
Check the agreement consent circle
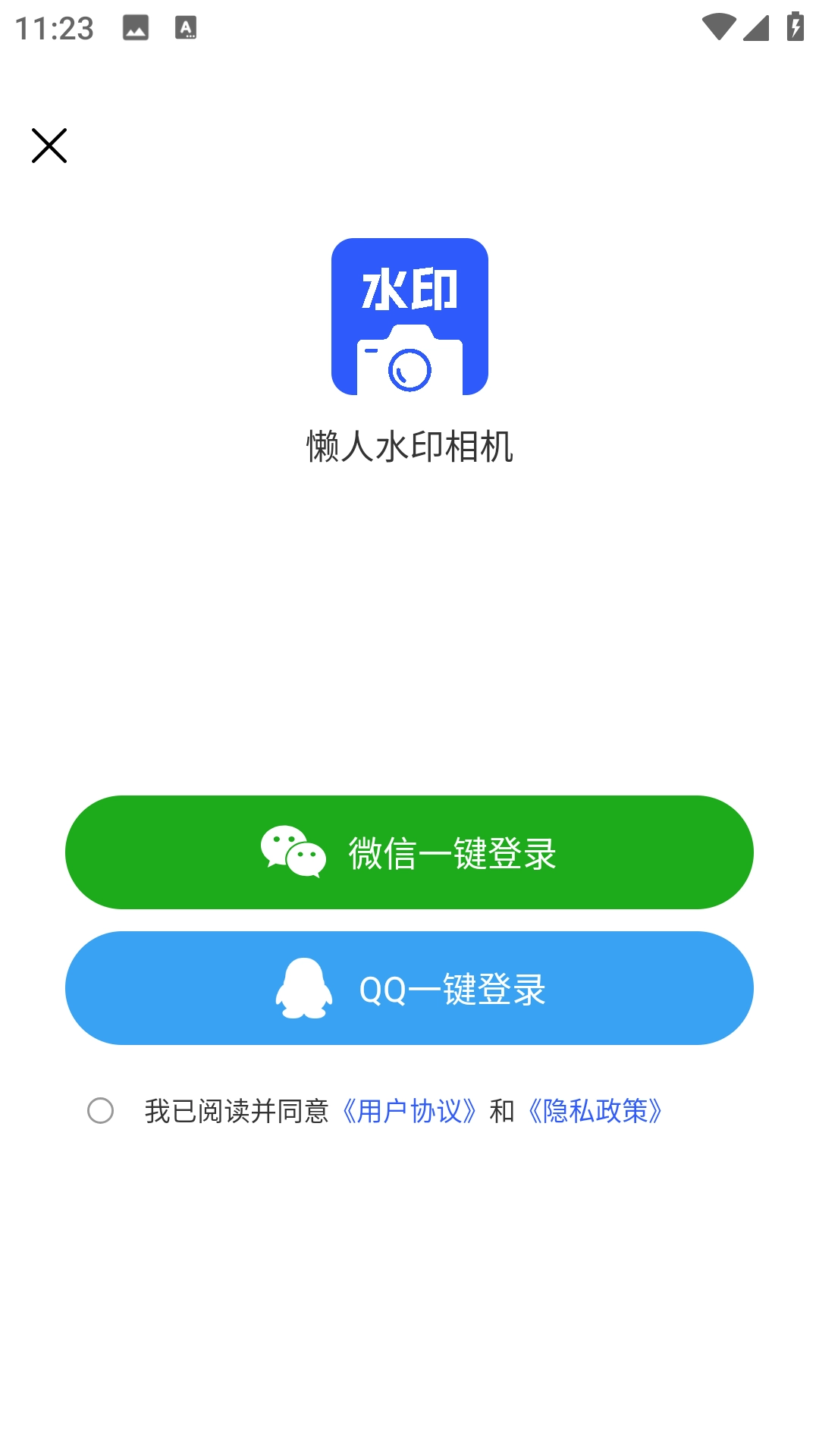101,1111
